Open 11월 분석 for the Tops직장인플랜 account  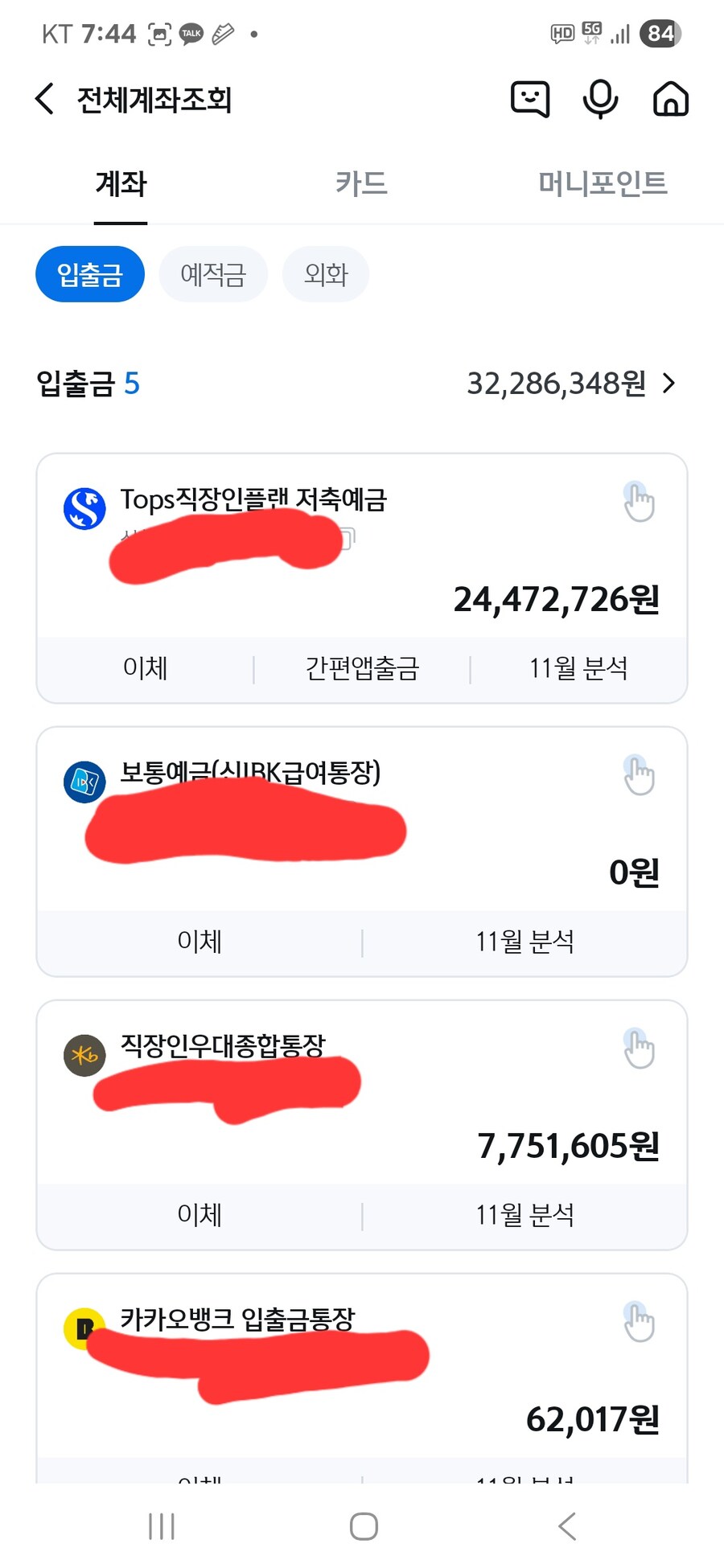578,668
